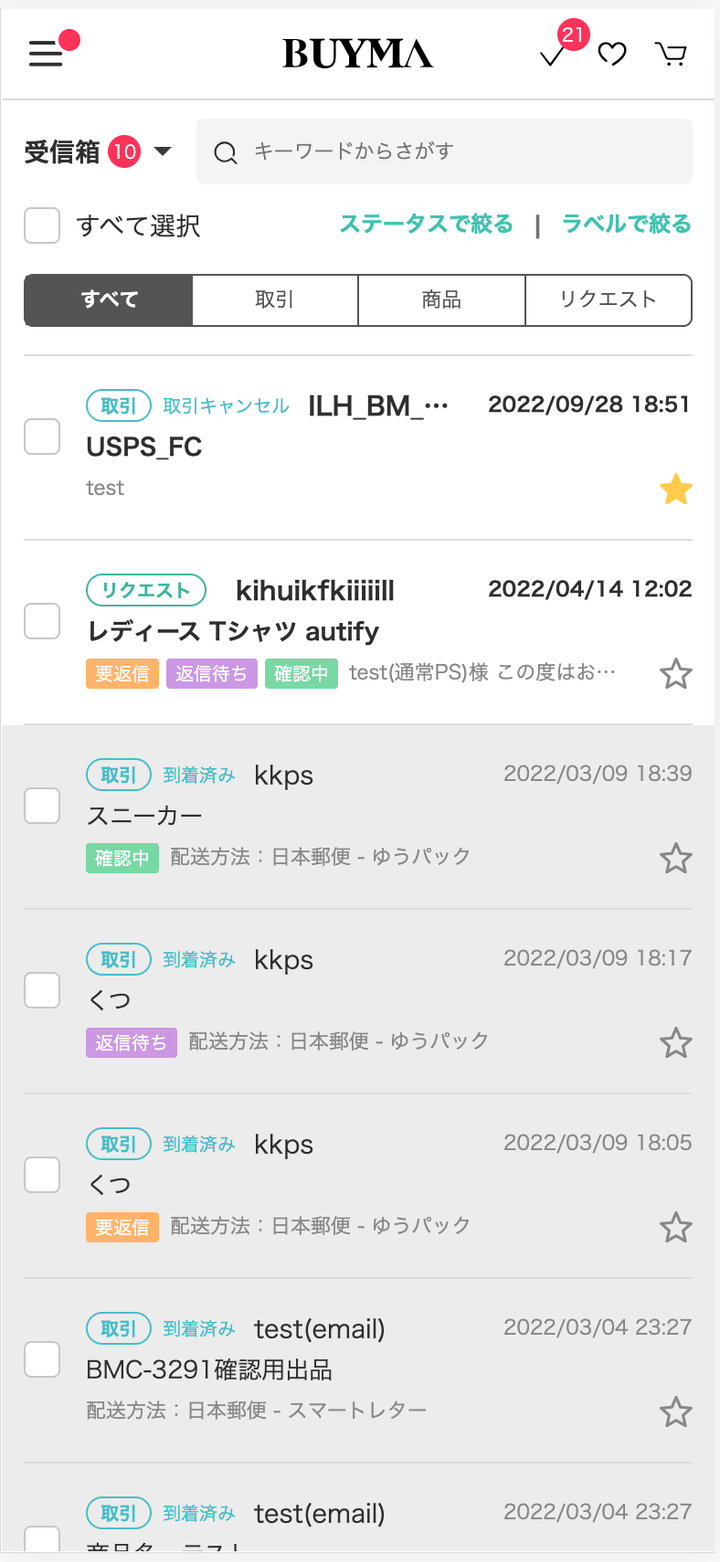
Task: Select the BMC-3291確認用出品 message checkbox
Action: (42, 1359)
